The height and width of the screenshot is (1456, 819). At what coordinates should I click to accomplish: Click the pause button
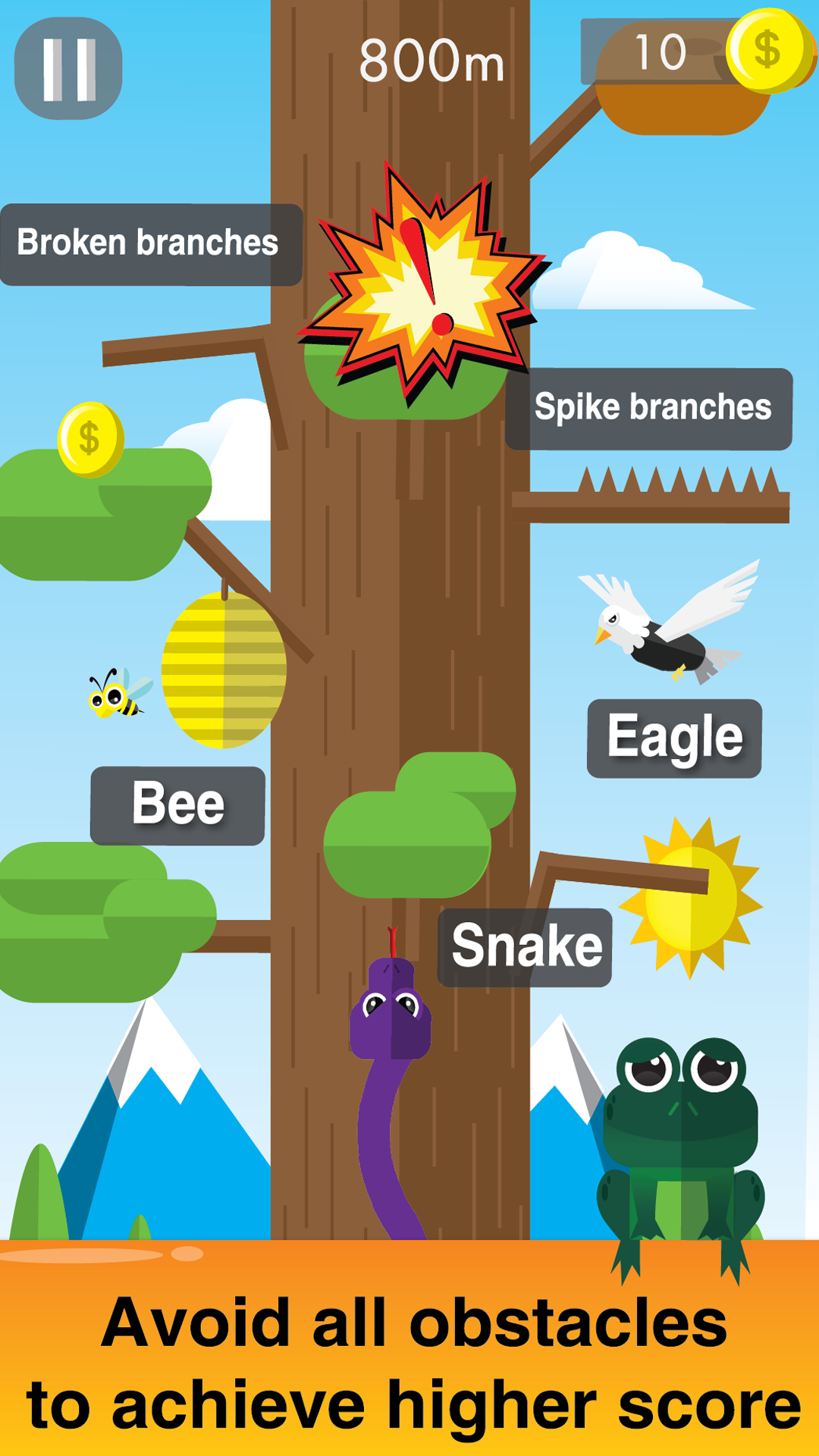pyautogui.click(x=68, y=64)
